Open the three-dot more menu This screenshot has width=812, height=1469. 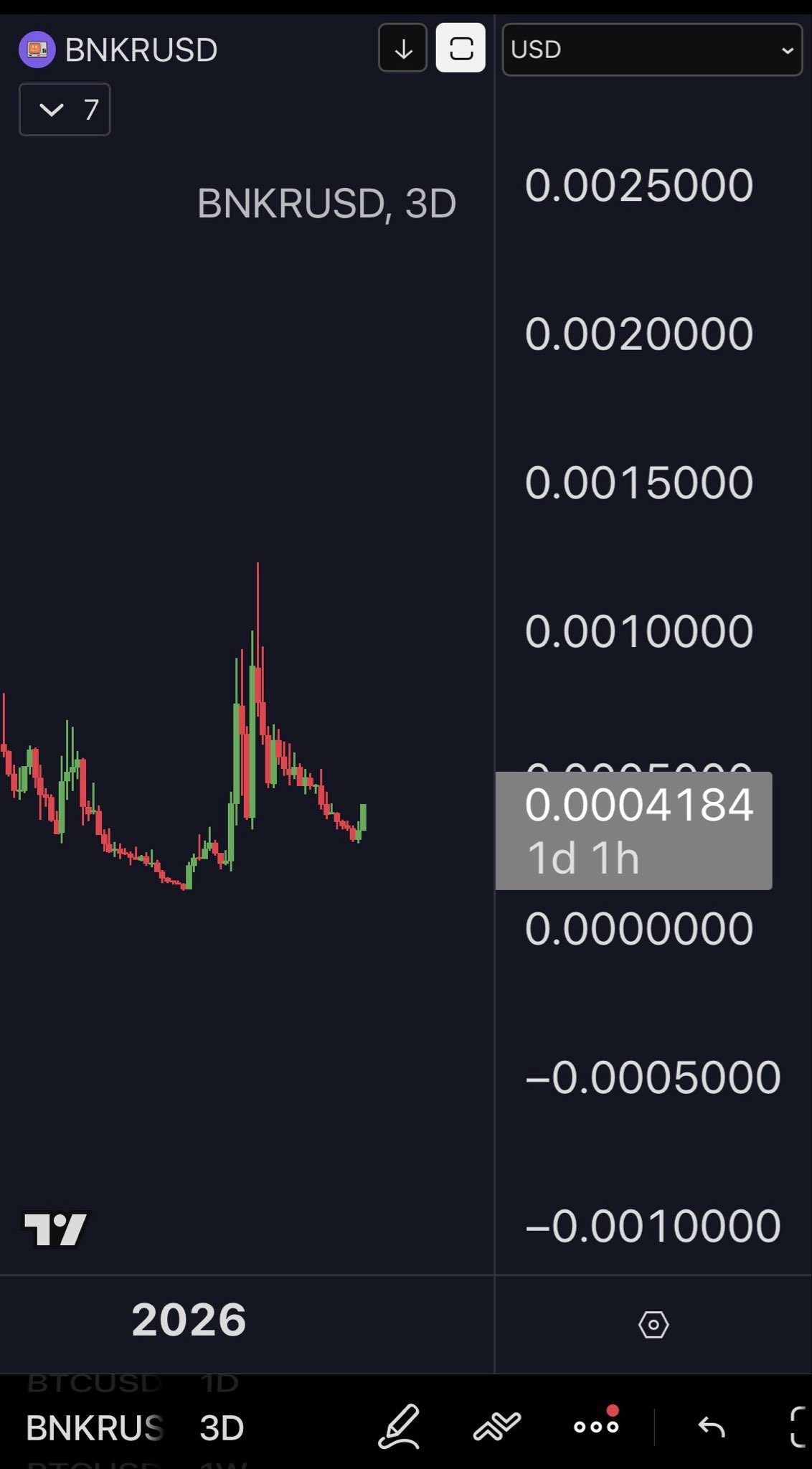[x=596, y=1427]
